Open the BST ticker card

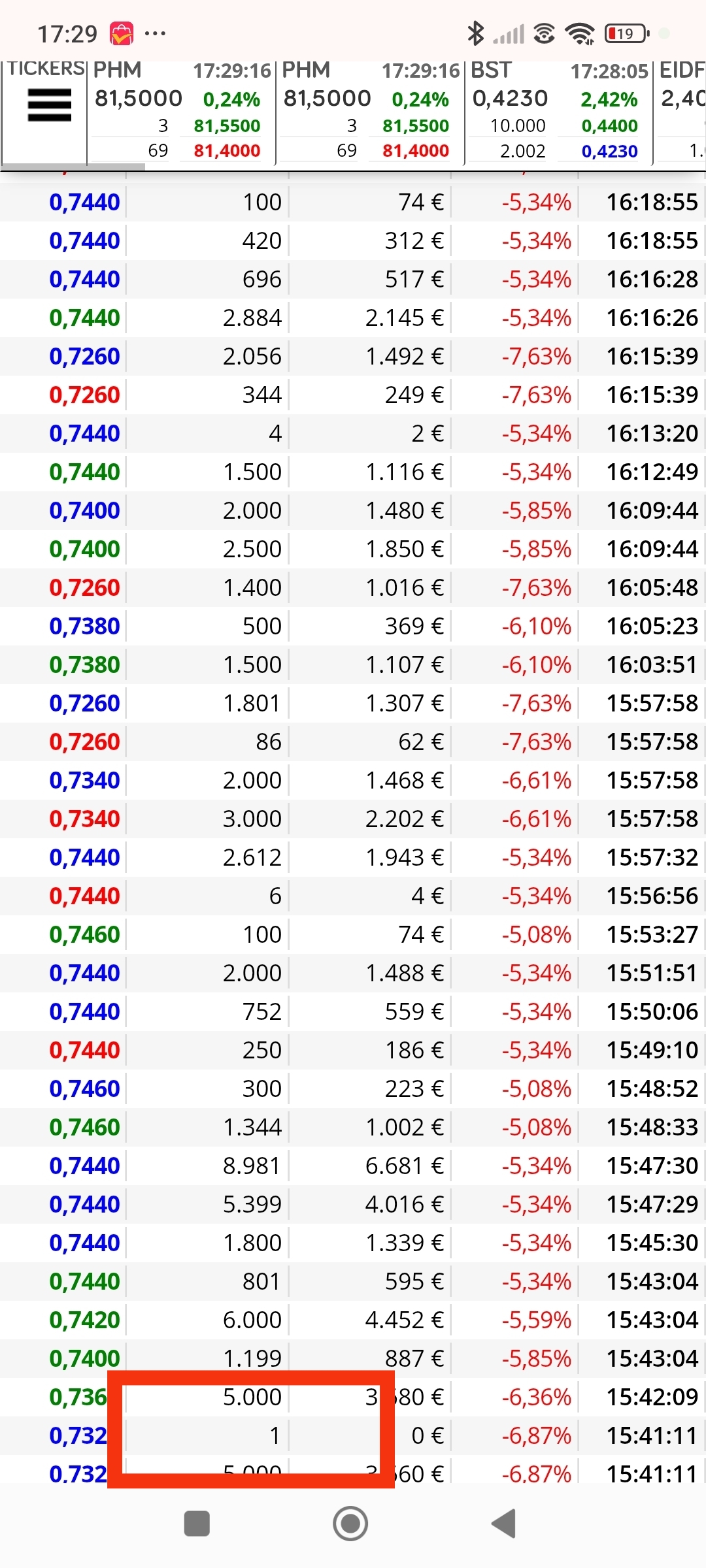[559, 111]
